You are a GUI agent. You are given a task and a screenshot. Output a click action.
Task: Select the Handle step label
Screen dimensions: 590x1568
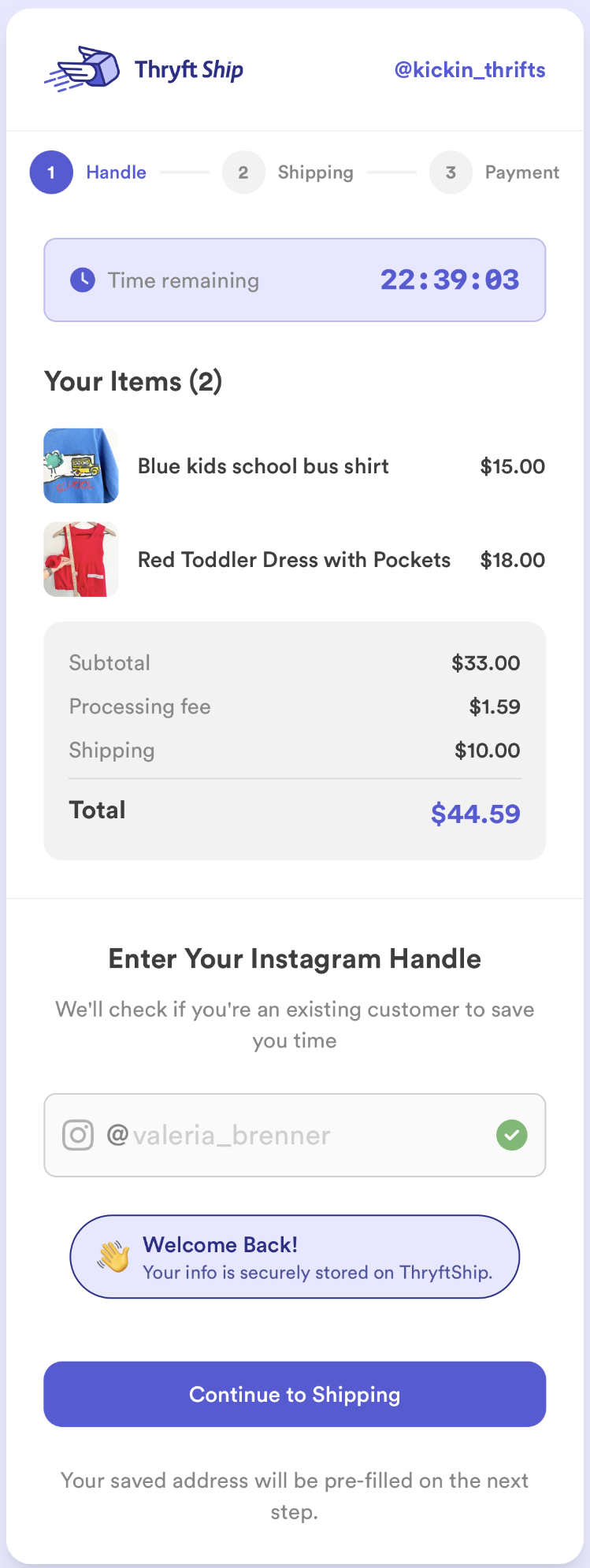coord(116,172)
